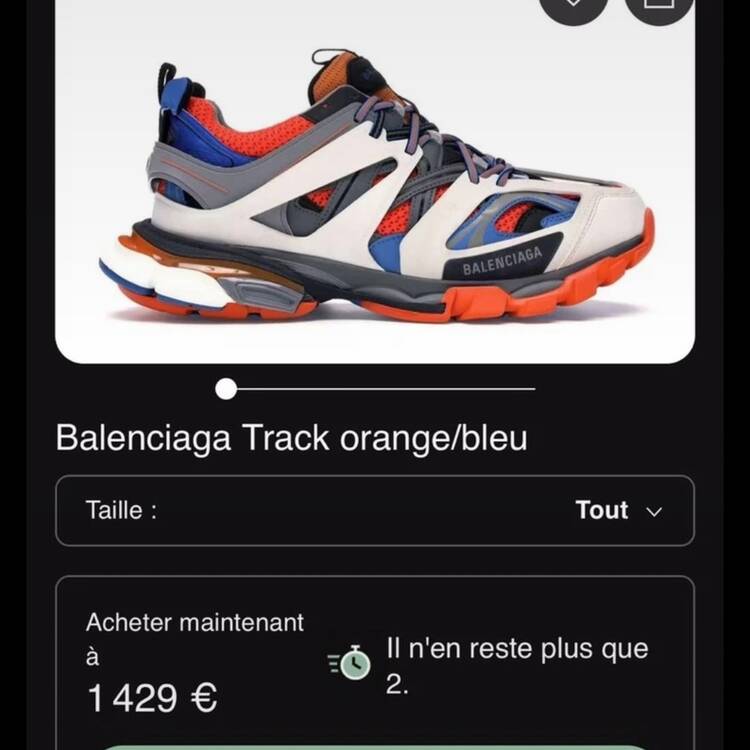Tap the image gallery slider dot
Viewport: 750px width, 750px height.
pos(227,388)
